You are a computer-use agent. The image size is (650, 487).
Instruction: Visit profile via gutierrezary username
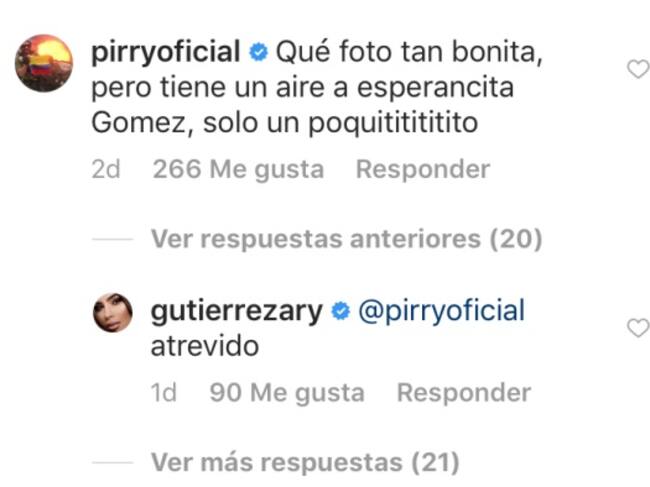[x=236, y=310]
